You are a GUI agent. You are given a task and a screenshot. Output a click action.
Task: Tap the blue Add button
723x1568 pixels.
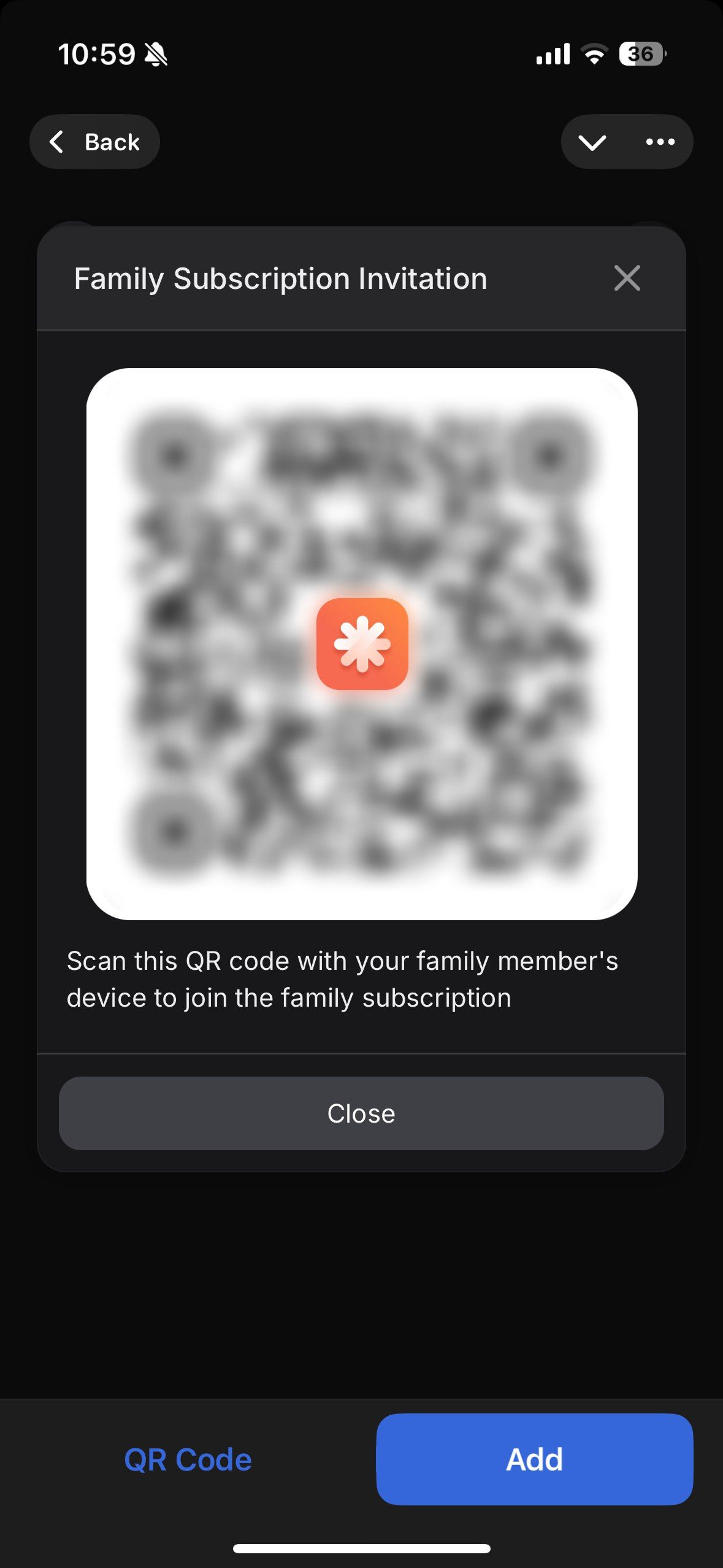click(x=534, y=1459)
